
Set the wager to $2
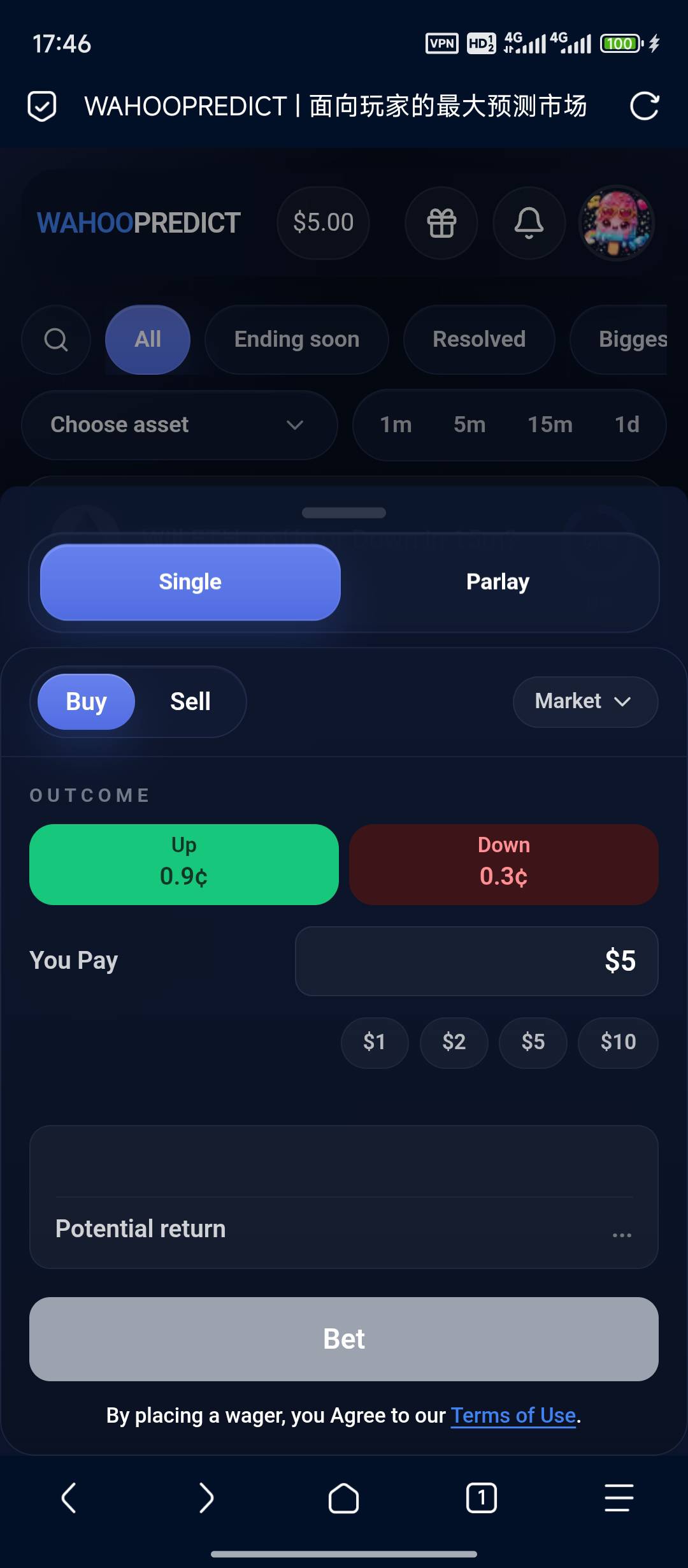(454, 1042)
